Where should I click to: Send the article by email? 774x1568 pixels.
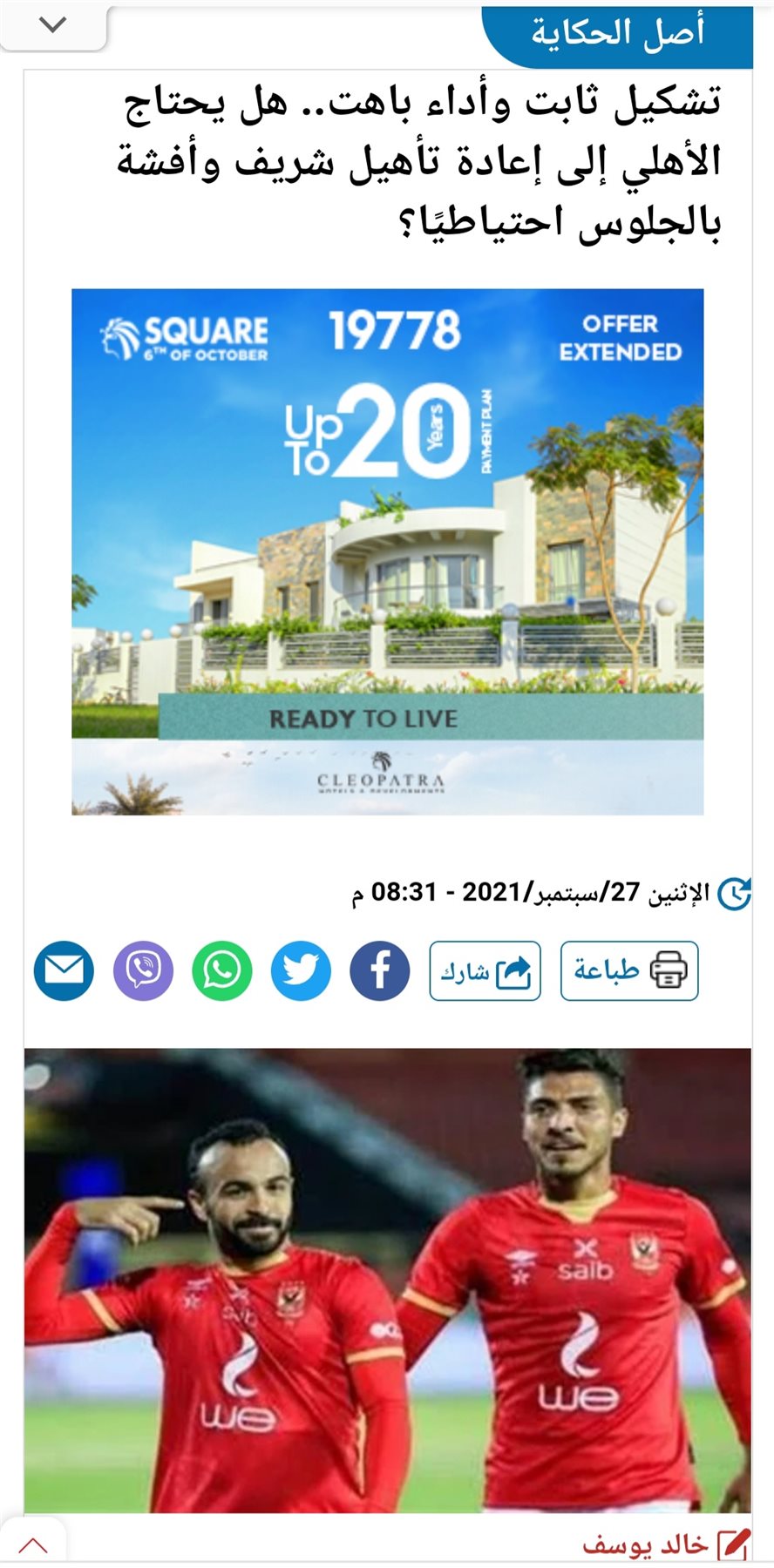tap(64, 970)
